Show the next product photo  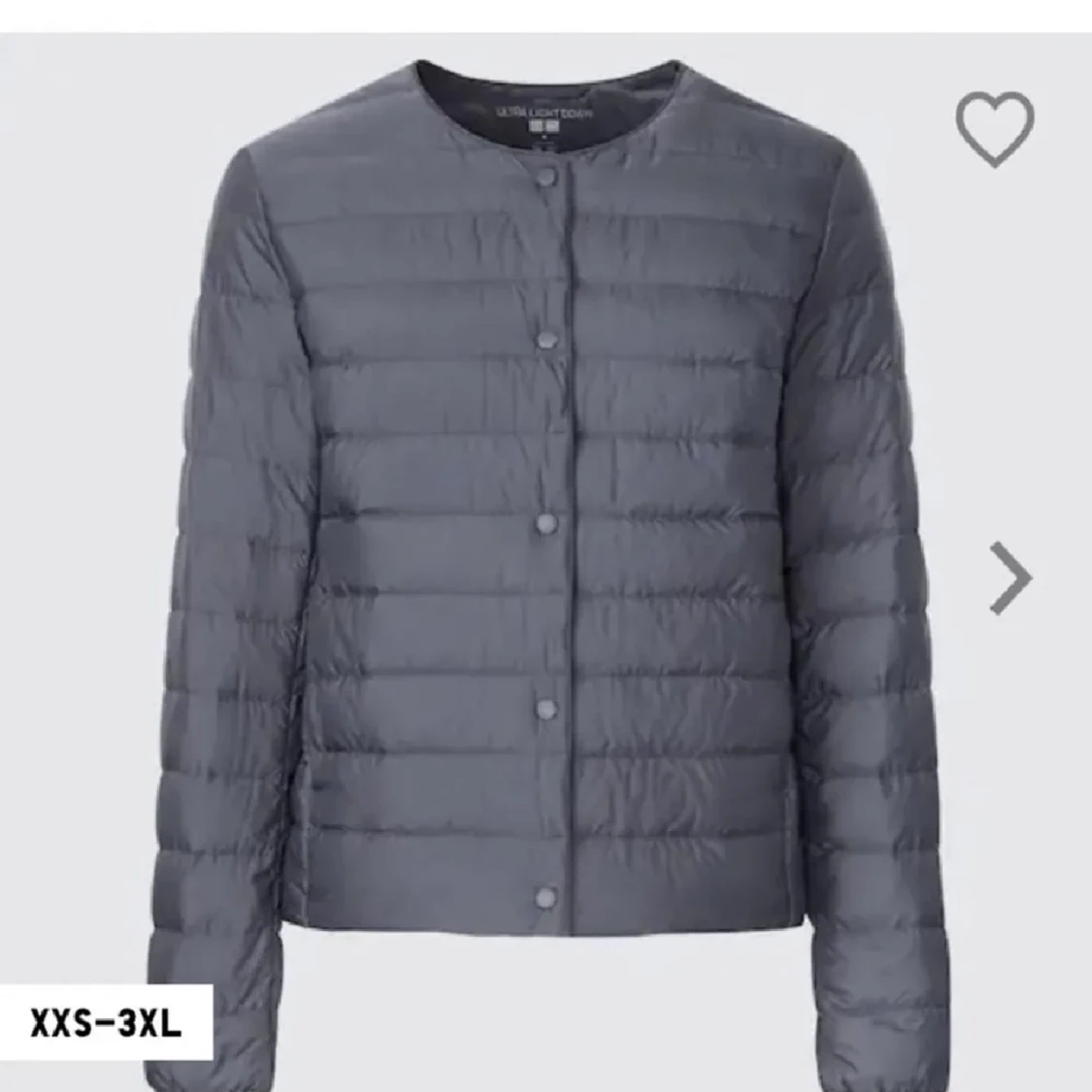[1010, 579]
